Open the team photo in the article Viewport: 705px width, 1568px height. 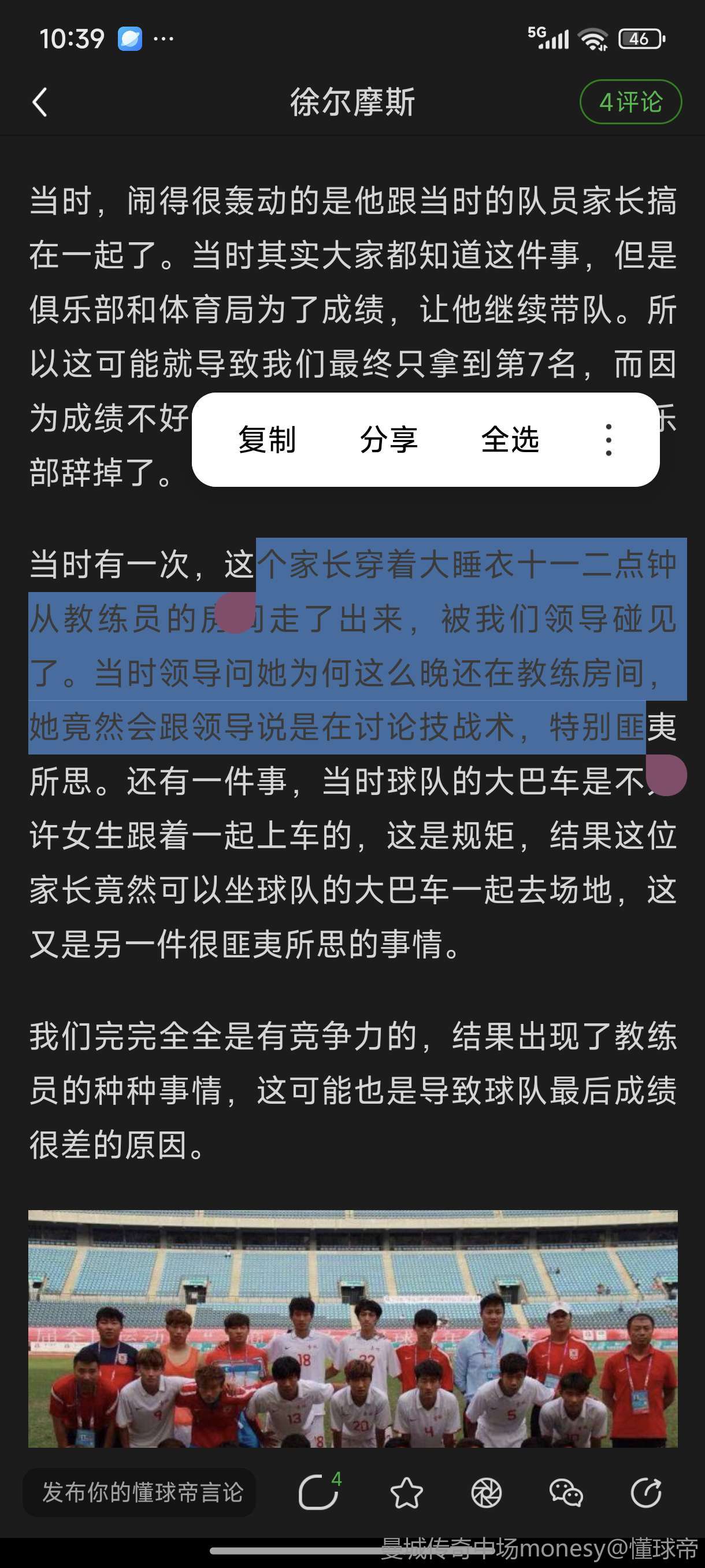click(353, 1328)
